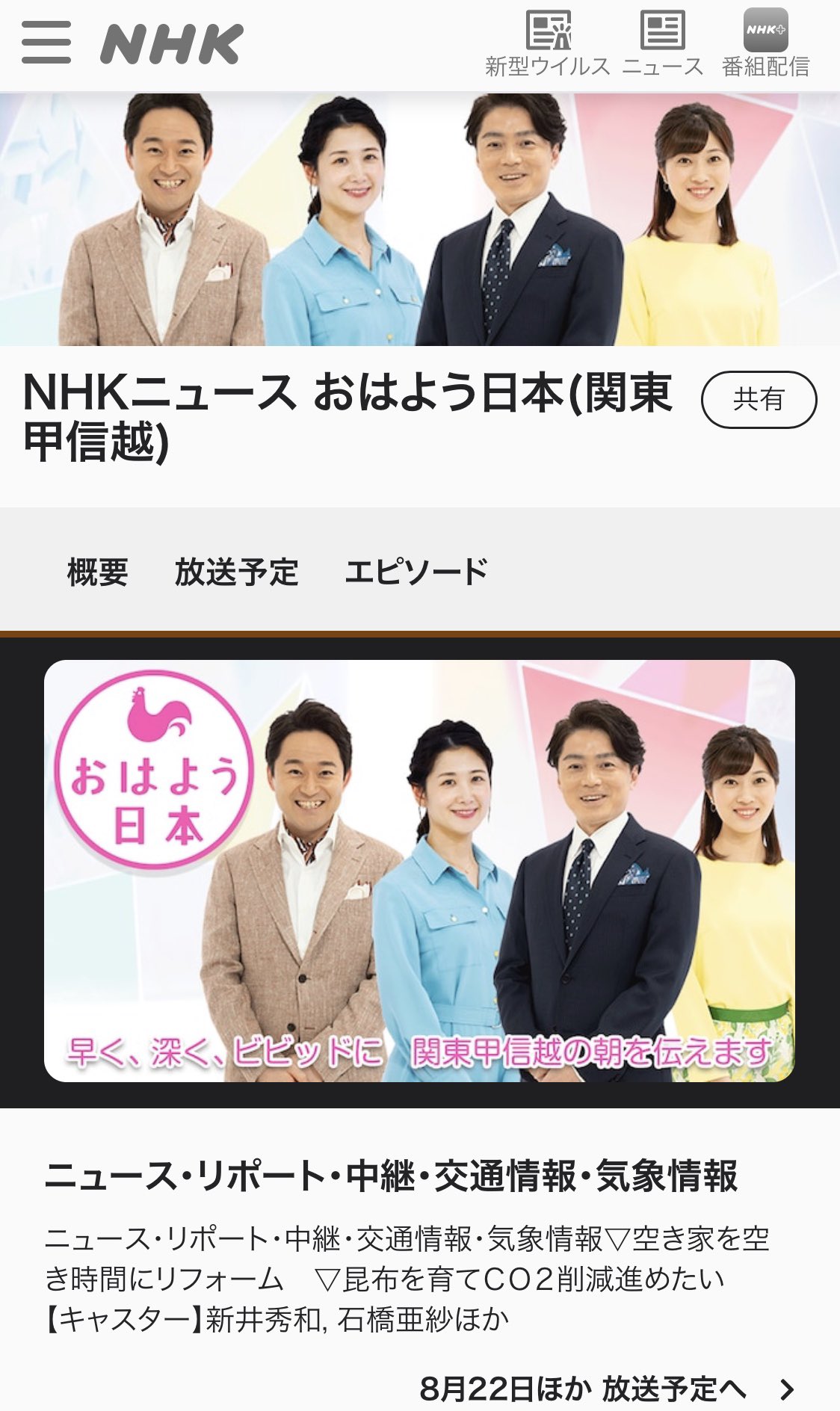This screenshot has height=1411, width=840.
Task: Open 新型ウイルス section
Action: (x=548, y=44)
